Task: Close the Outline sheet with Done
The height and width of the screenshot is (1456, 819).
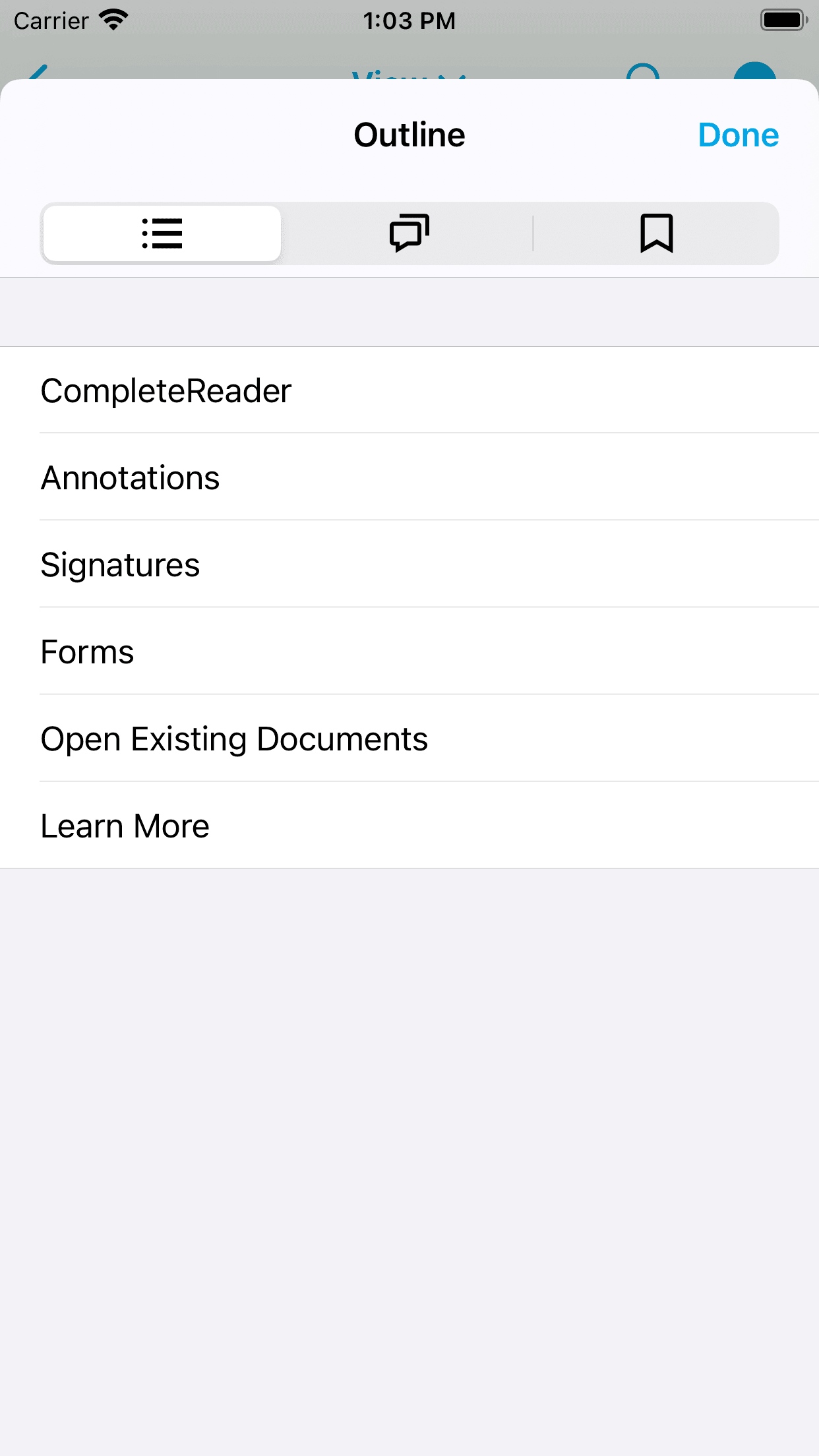Action: coord(738,135)
